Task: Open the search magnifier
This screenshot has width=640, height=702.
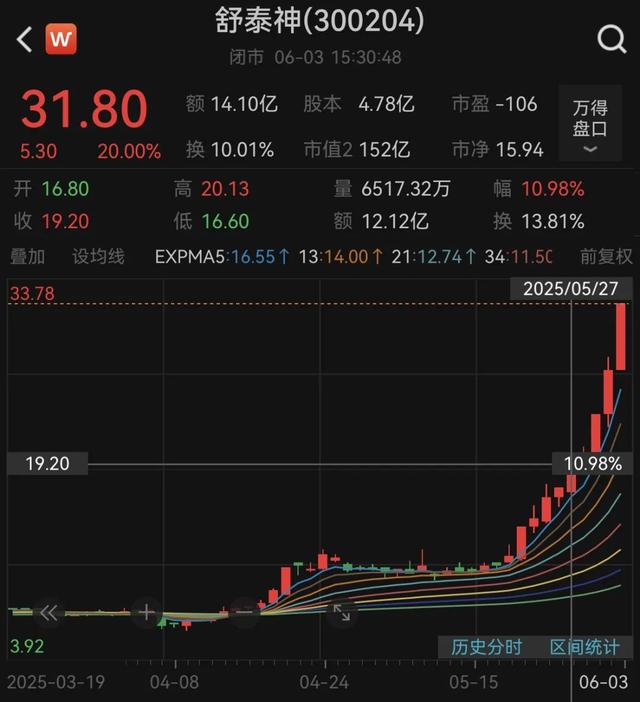Action: pos(611,39)
